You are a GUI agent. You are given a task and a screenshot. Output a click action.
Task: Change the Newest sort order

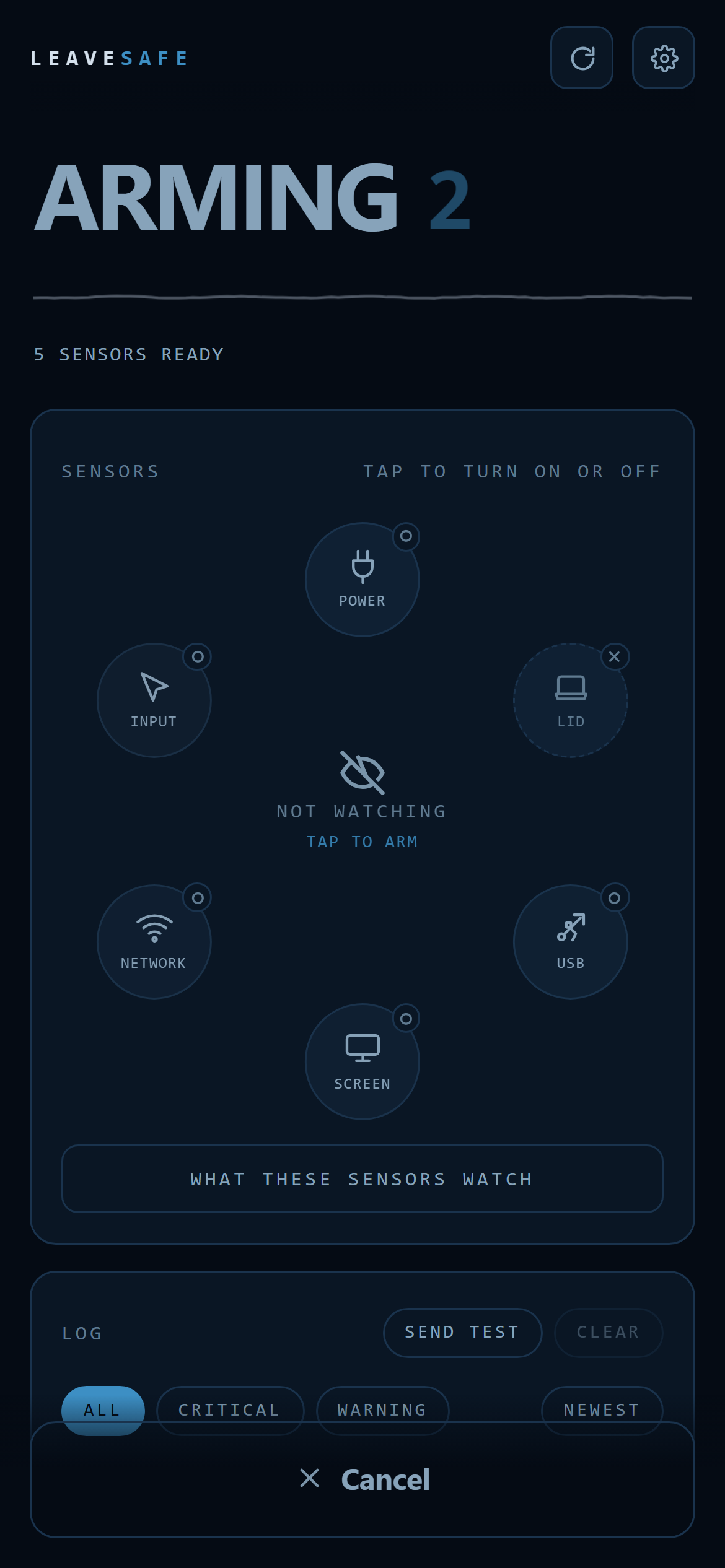(x=602, y=1410)
